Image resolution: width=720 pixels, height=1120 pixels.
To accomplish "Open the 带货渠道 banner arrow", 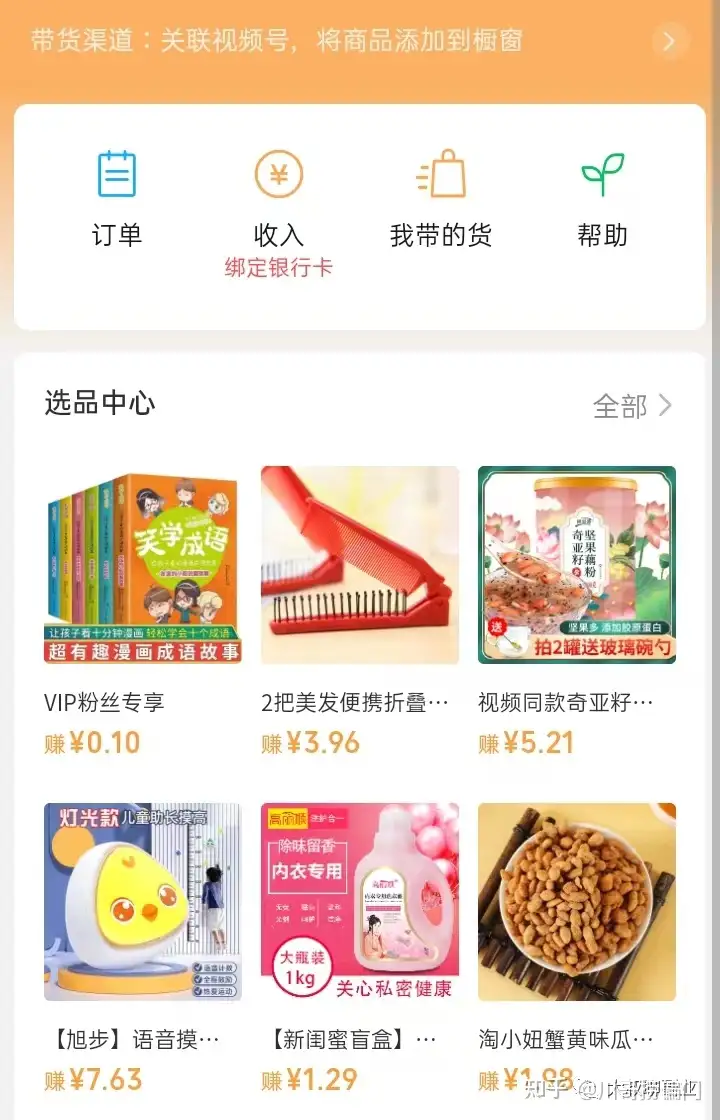I will pos(669,41).
